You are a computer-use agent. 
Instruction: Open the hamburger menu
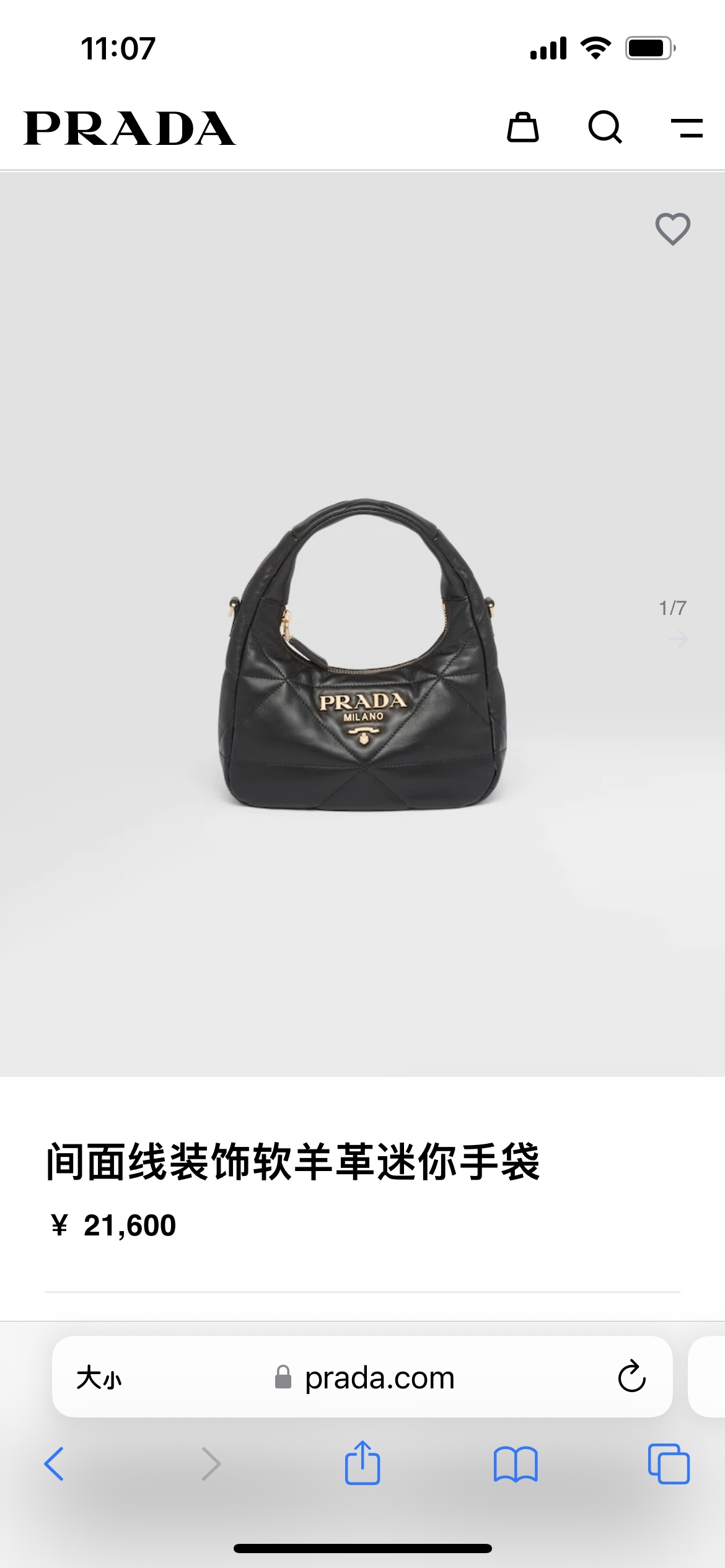[687, 128]
